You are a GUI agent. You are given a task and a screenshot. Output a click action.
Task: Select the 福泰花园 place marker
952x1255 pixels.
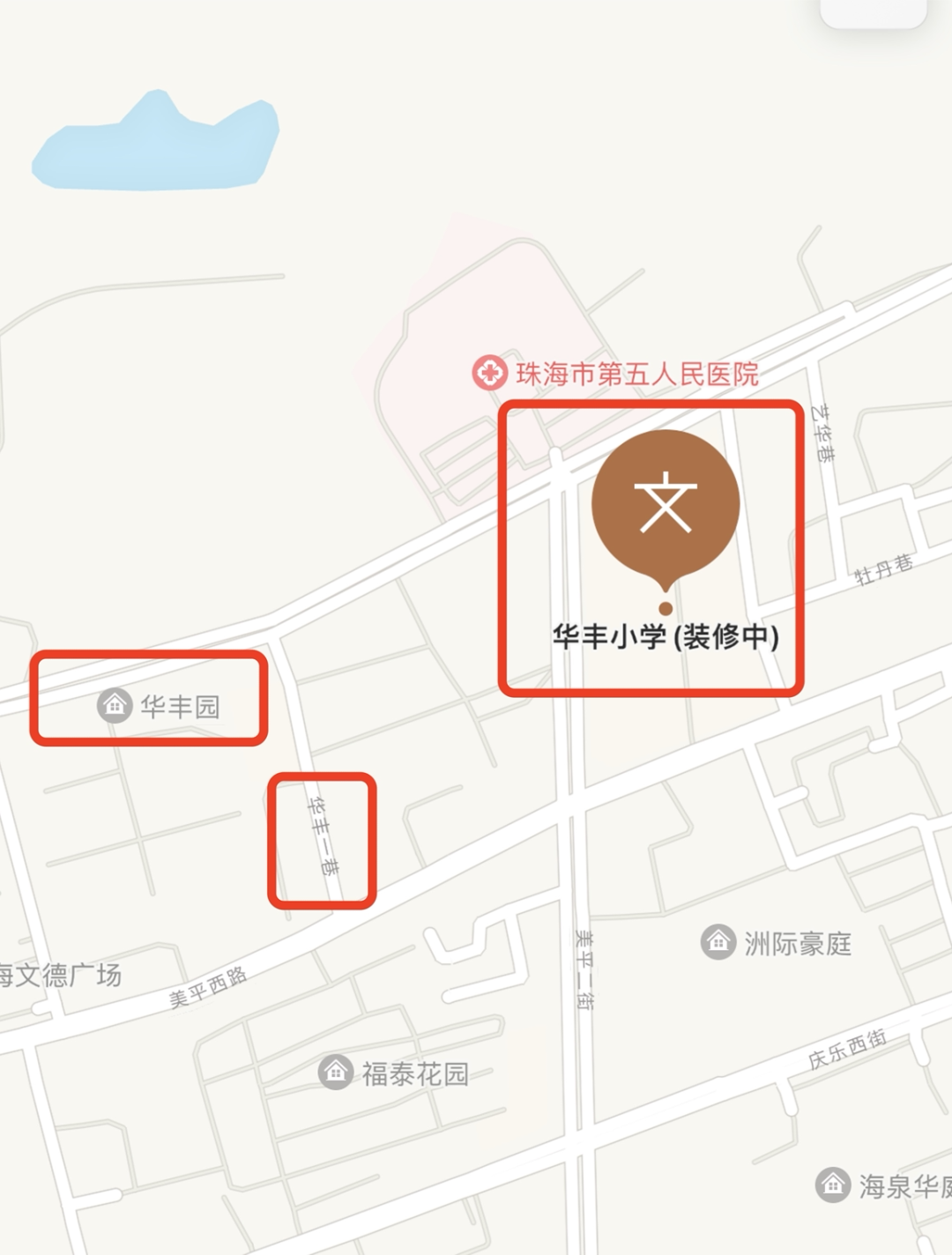(335, 1072)
